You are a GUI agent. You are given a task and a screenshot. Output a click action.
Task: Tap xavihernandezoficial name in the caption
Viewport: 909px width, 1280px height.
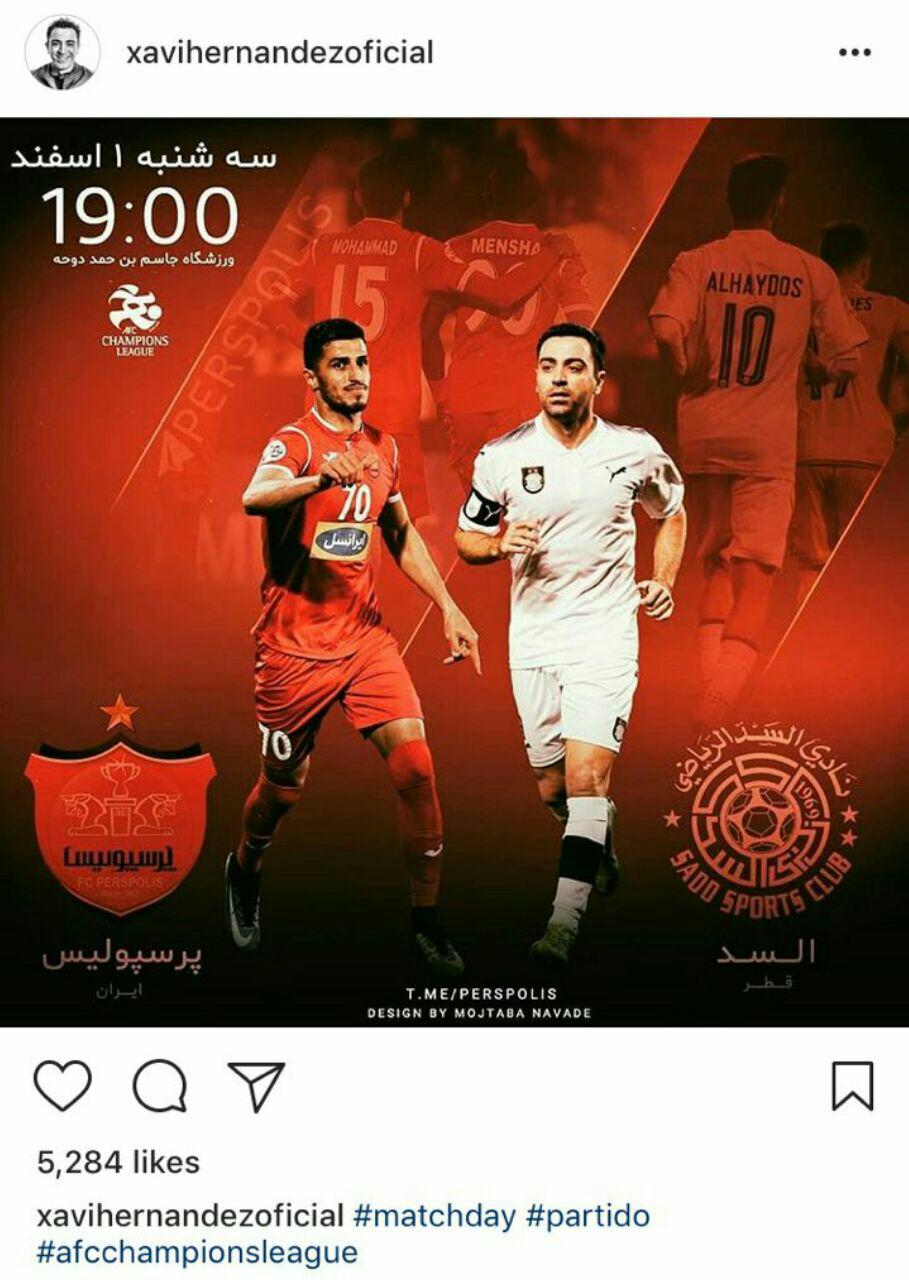[x=190, y=1216]
